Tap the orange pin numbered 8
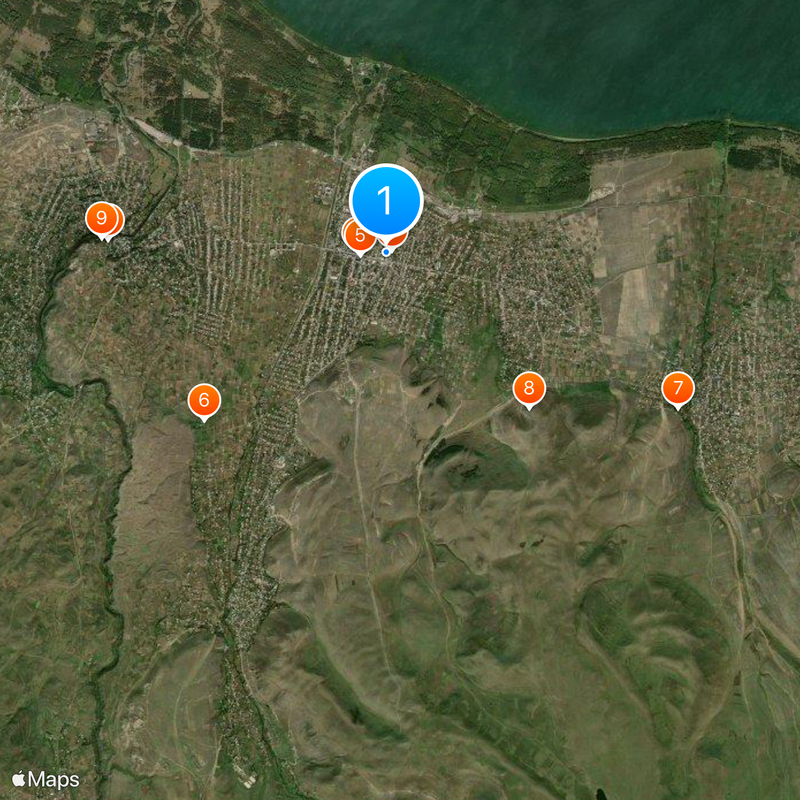 click(x=529, y=388)
